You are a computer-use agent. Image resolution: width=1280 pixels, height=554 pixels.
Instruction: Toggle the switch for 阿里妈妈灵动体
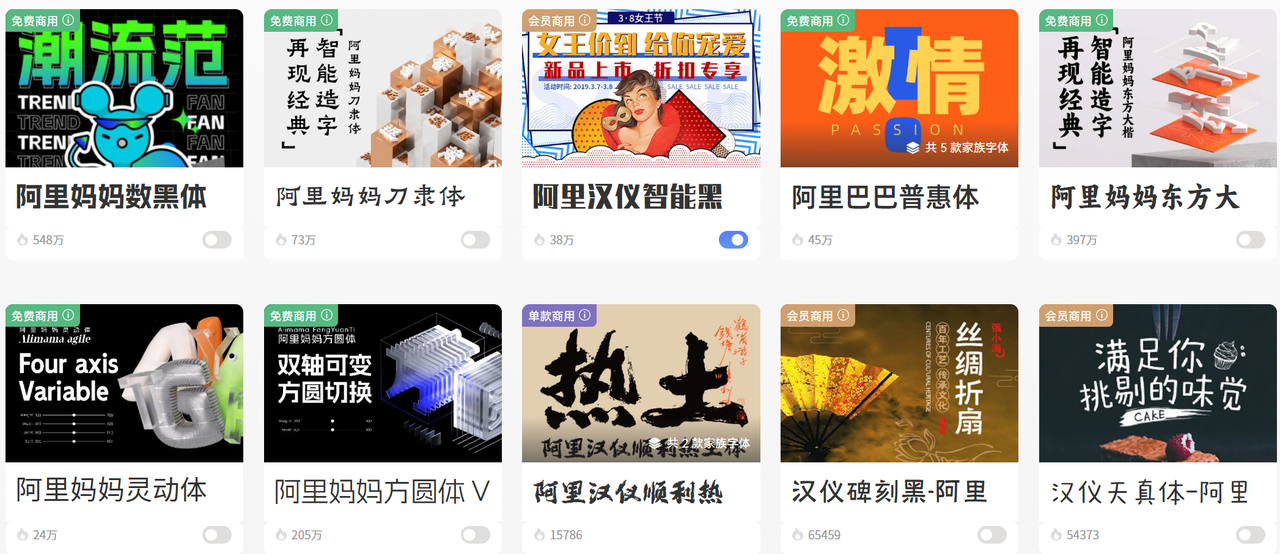coord(216,535)
